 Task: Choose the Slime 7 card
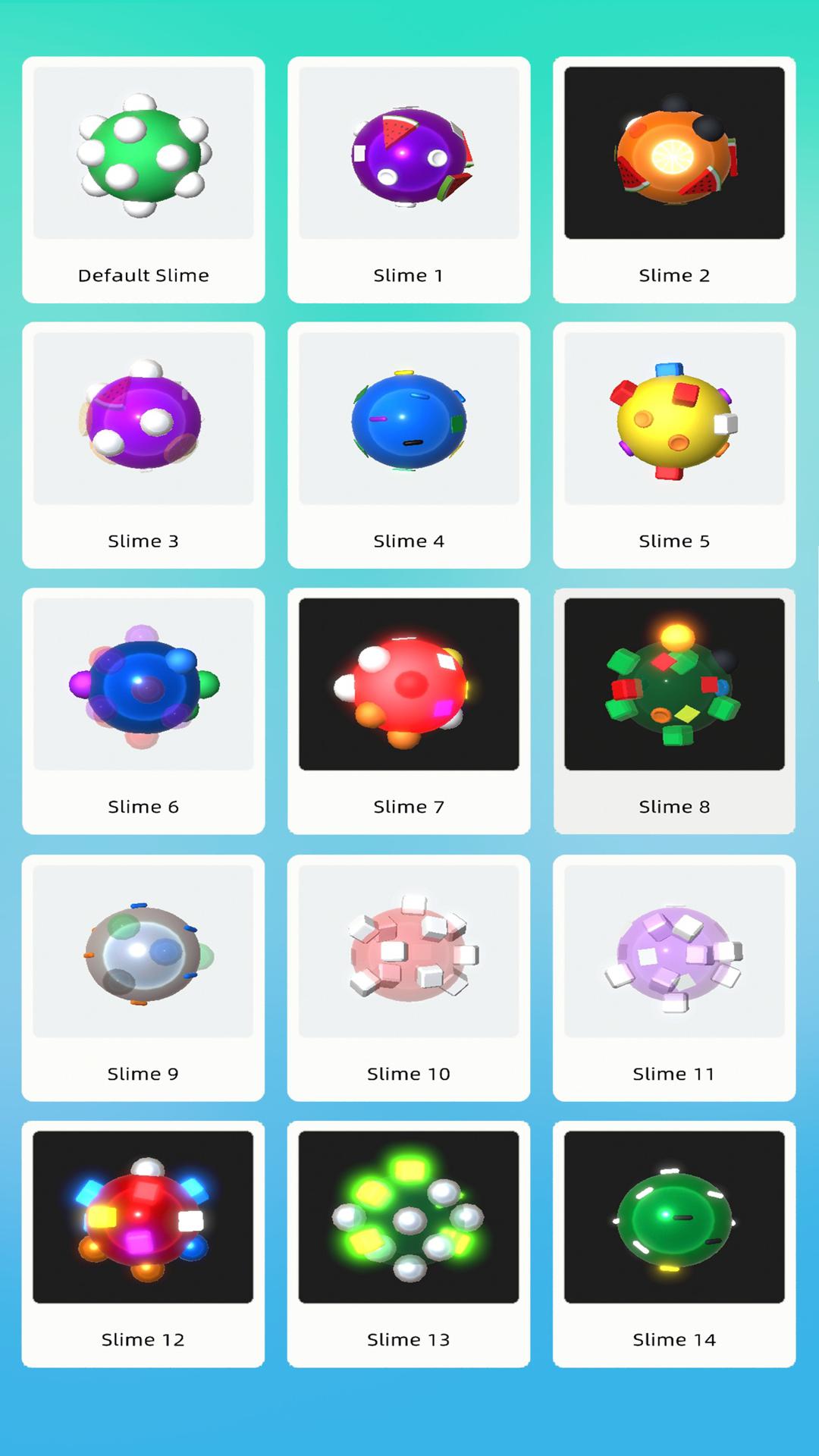point(409,711)
